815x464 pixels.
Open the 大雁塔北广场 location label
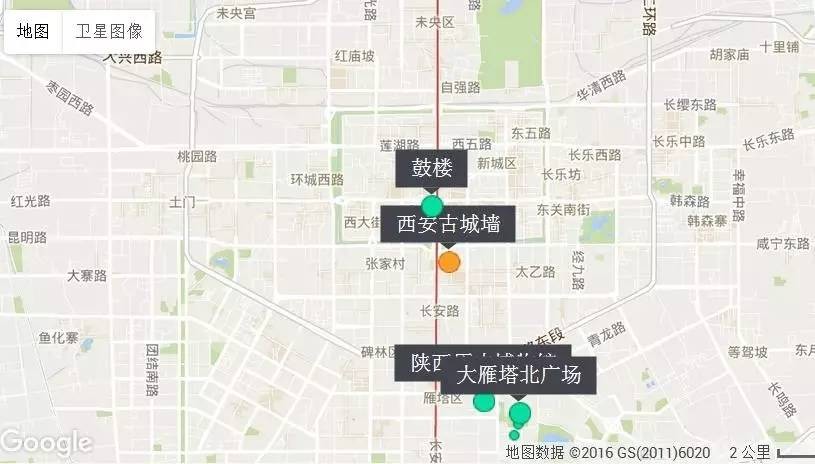518,376
